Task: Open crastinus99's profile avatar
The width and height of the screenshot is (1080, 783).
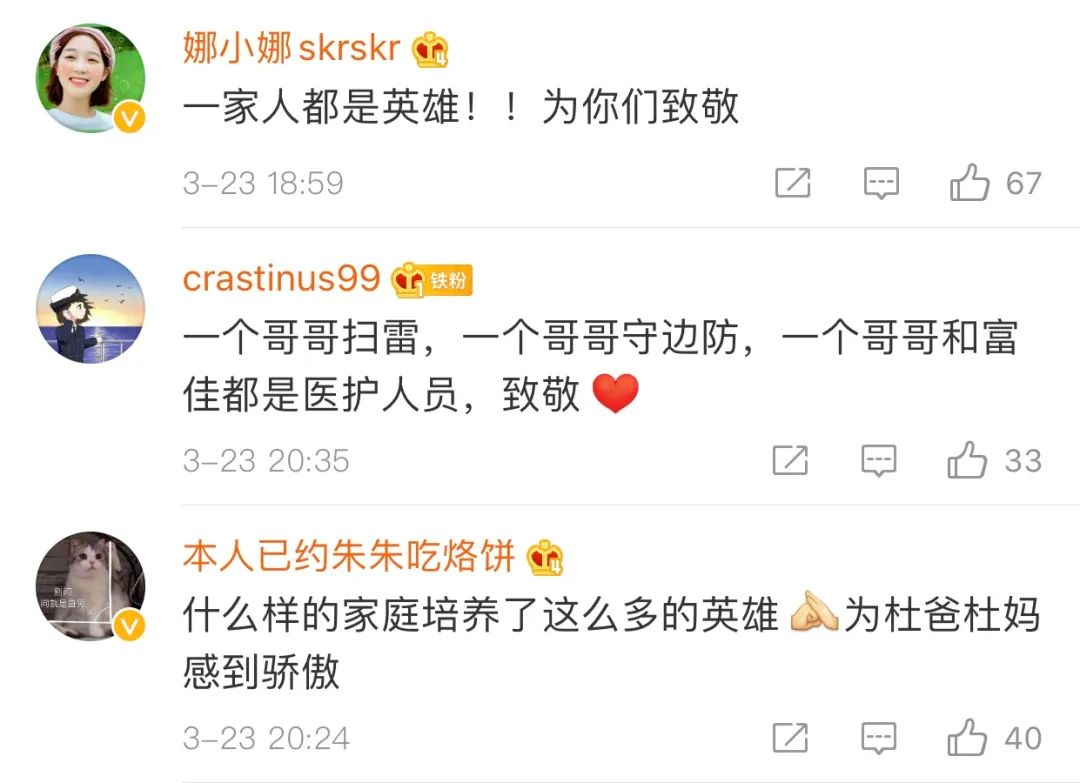Action: tap(90, 308)
